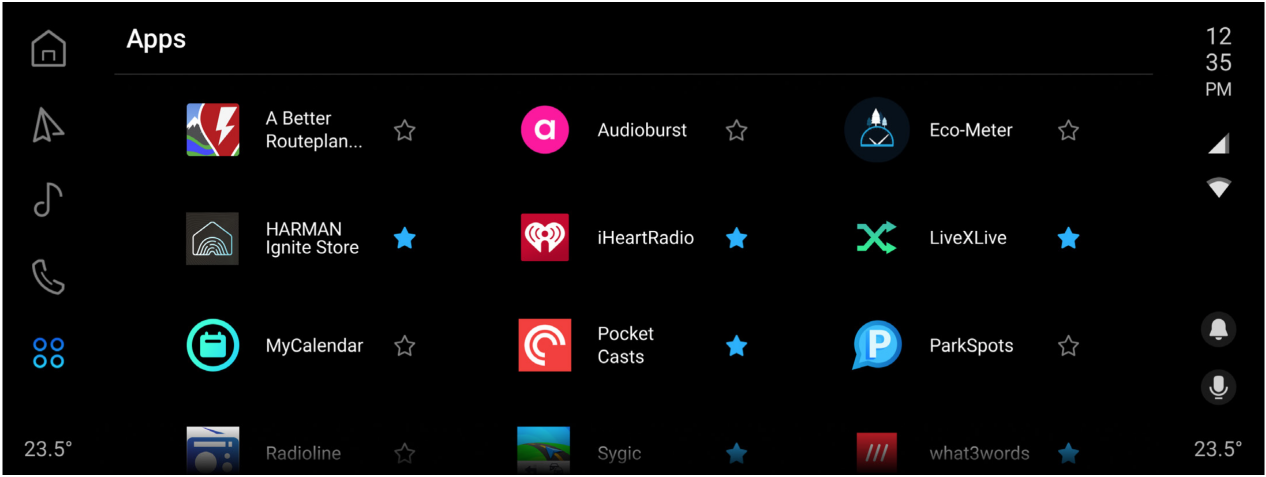Activate the voice assistant microphone

(1218, 387)
